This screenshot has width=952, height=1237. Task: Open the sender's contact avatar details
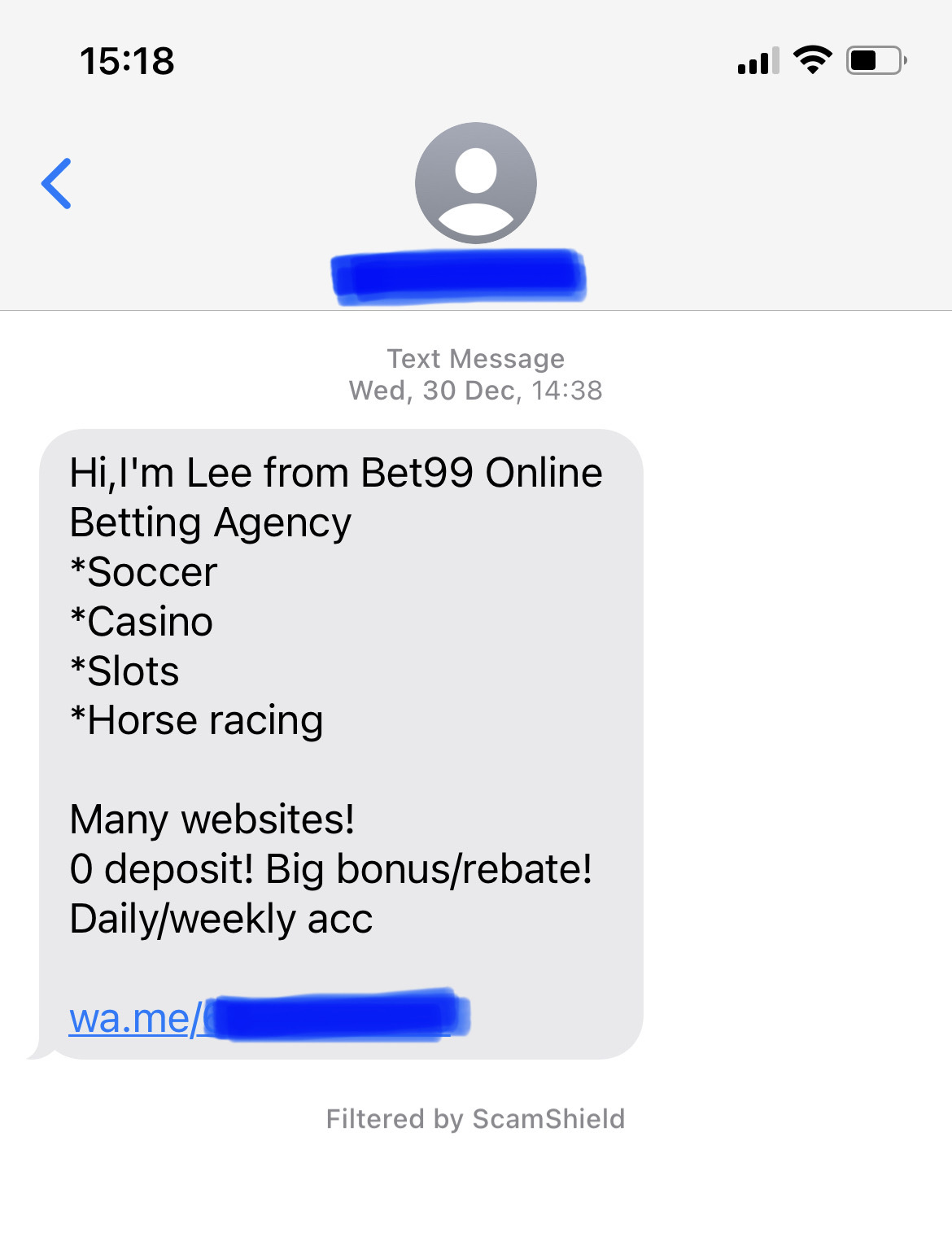click(475, 183)
